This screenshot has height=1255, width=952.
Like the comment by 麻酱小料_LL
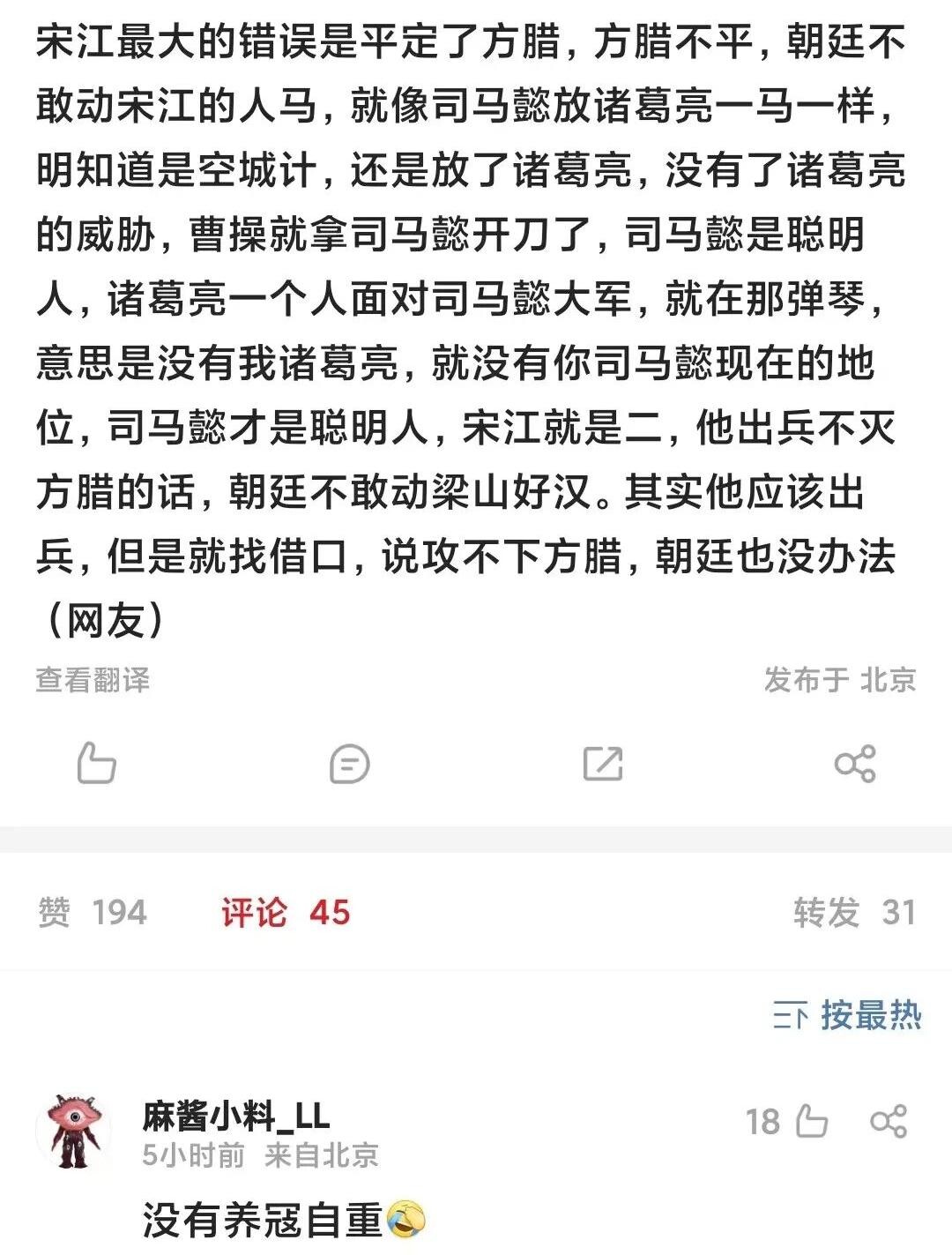tap(810, 1122)
